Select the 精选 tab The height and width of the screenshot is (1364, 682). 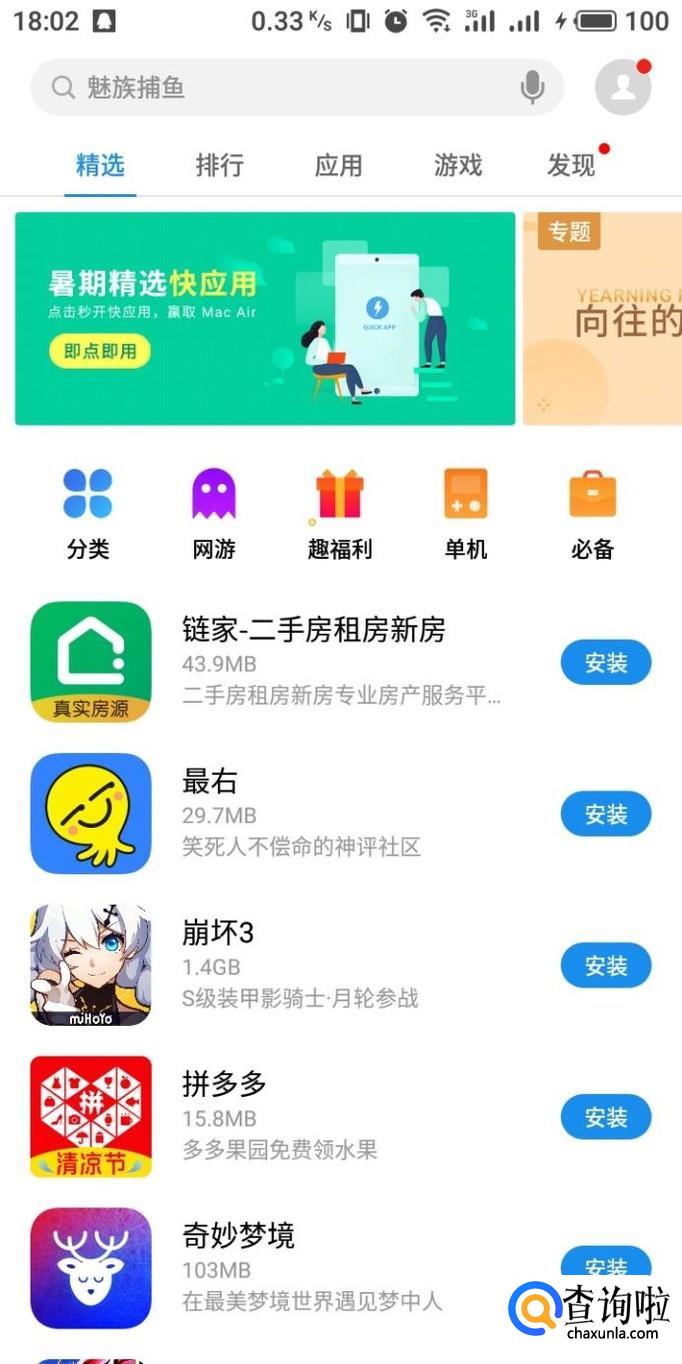pos(100,165)
